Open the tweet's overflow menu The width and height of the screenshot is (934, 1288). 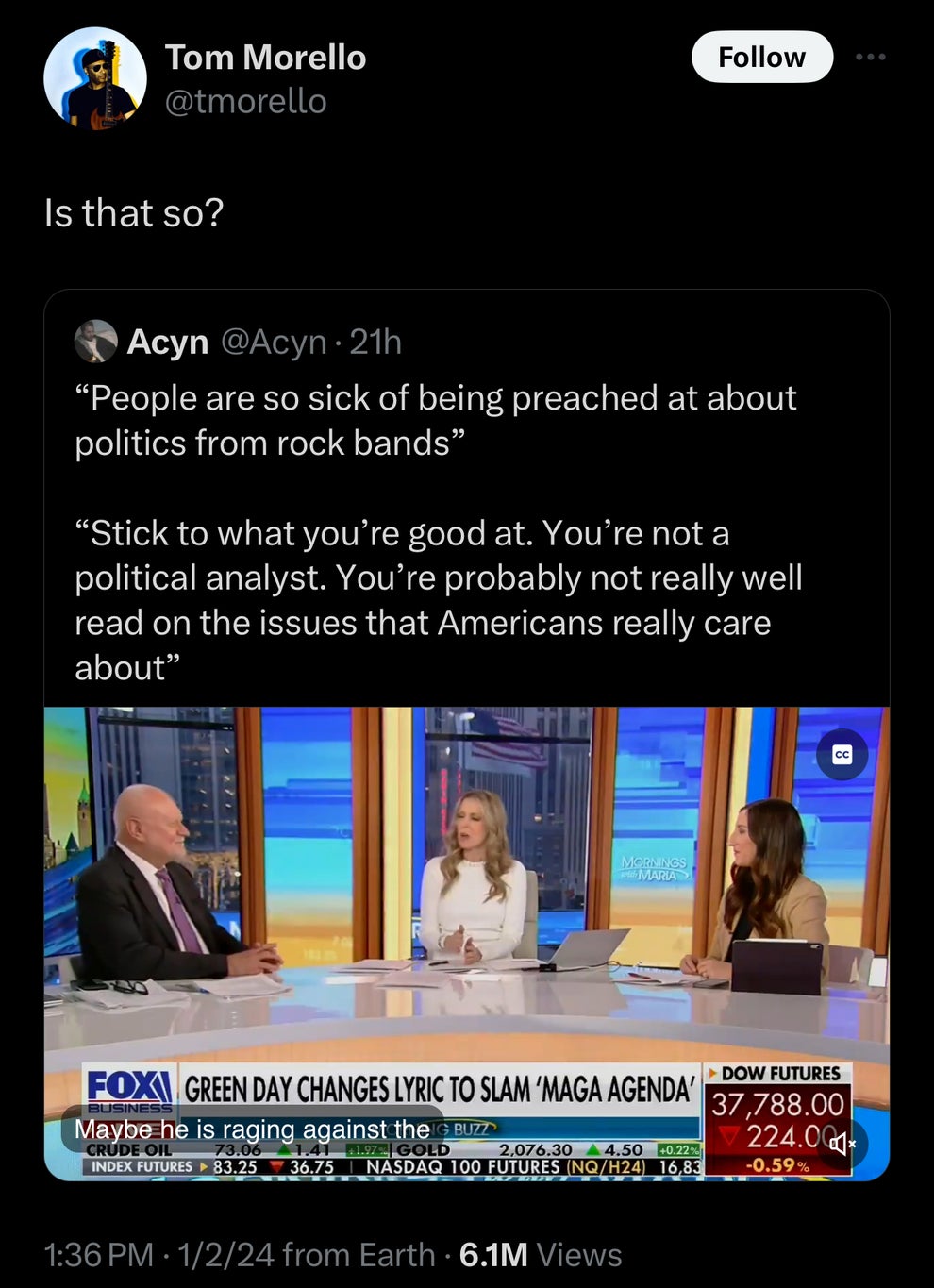(870, 57)
